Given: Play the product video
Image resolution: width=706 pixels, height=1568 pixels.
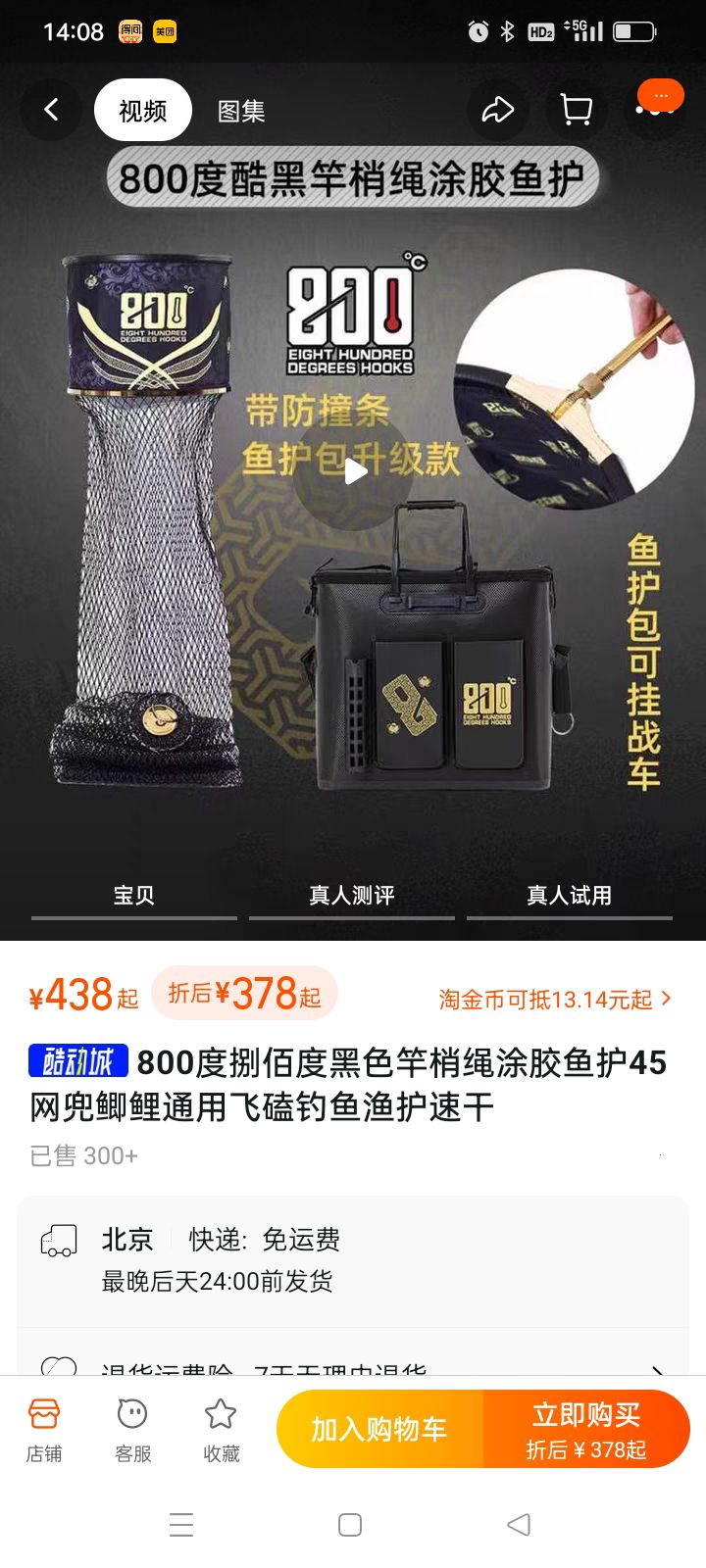Looking at the screenshot, I should [x=353, y=471].
